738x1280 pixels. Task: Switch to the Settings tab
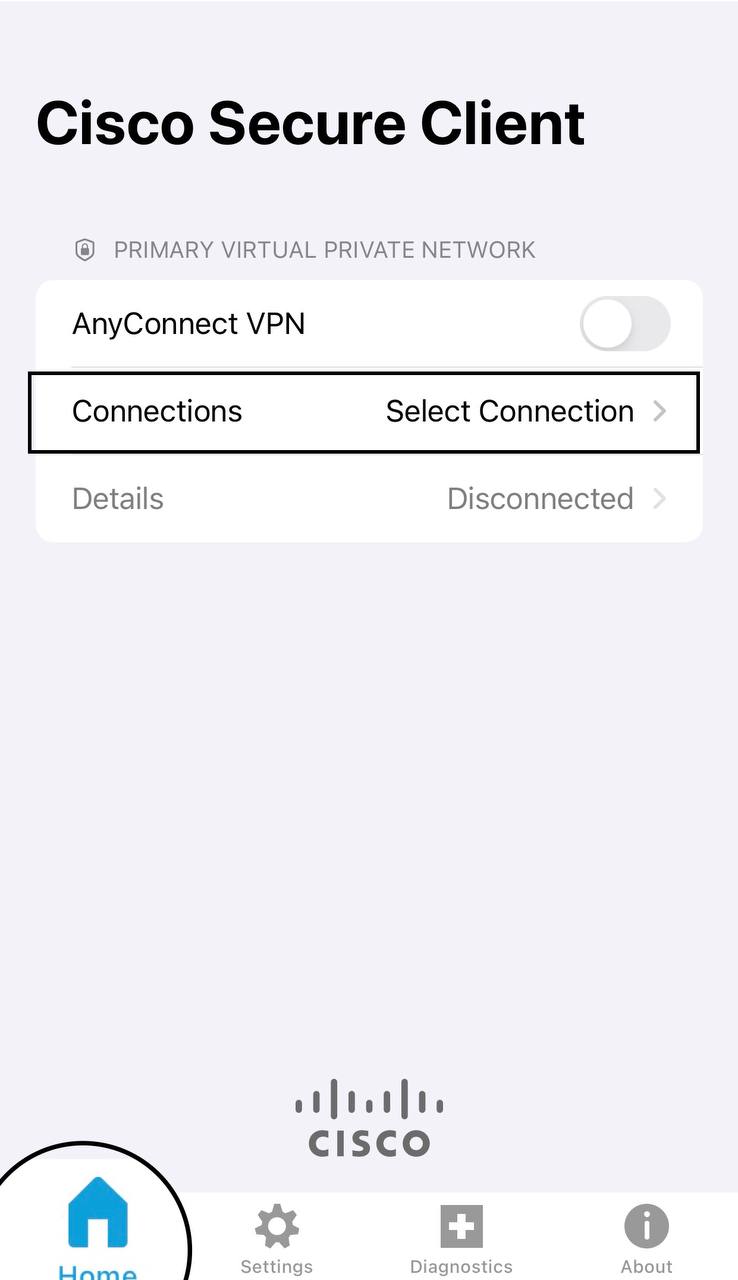[276, 1238]
